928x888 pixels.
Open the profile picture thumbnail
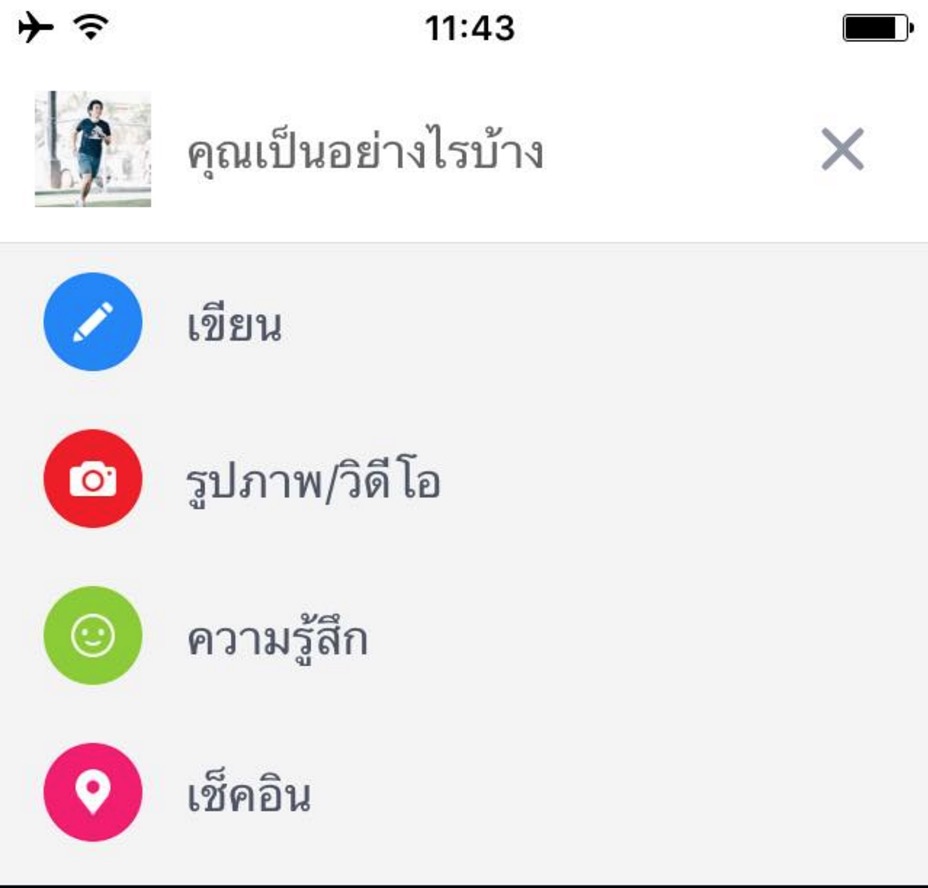tap(93, 150)
